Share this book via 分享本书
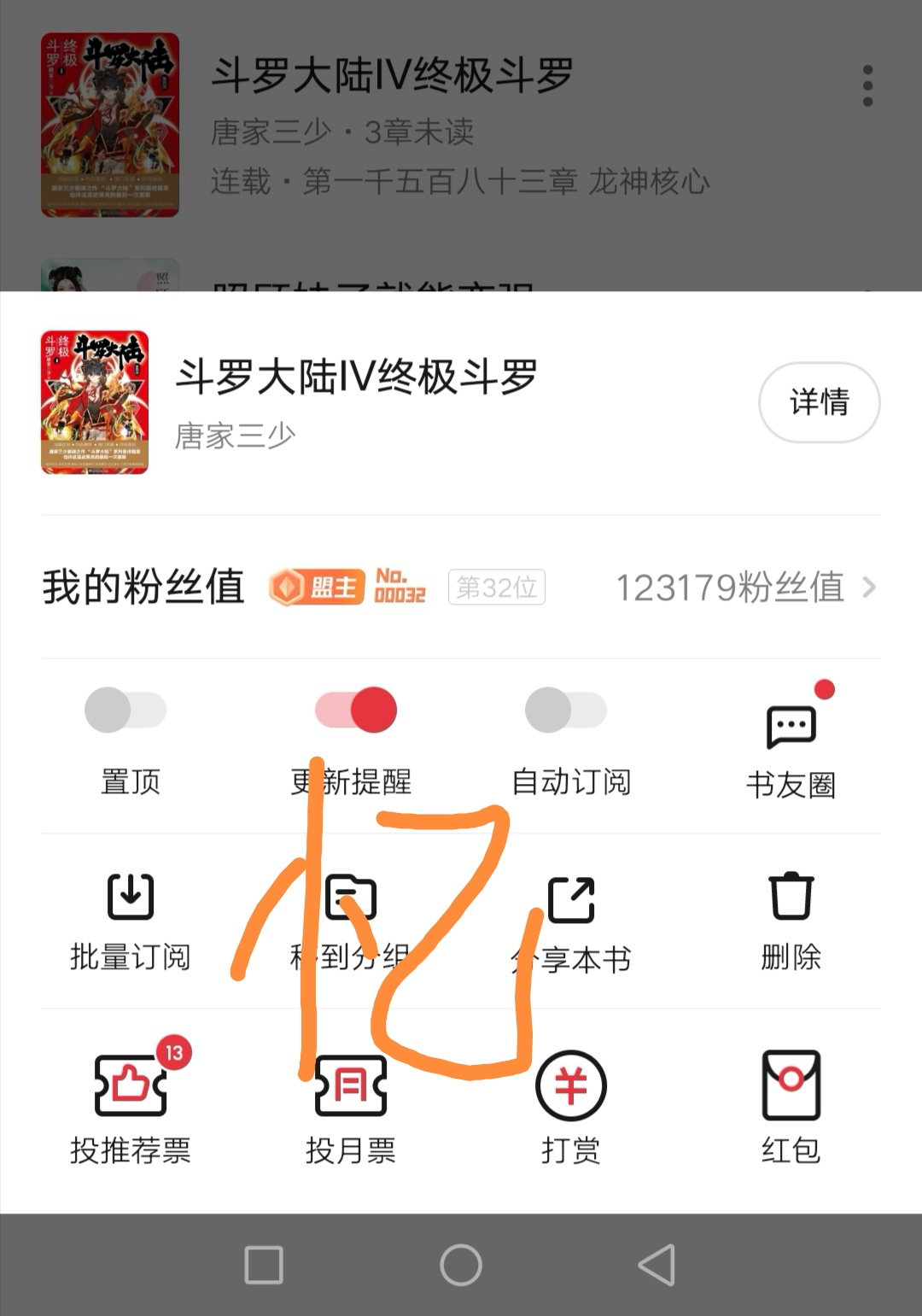Screen dimensions: 922x1316 click(x=570, y=922)
